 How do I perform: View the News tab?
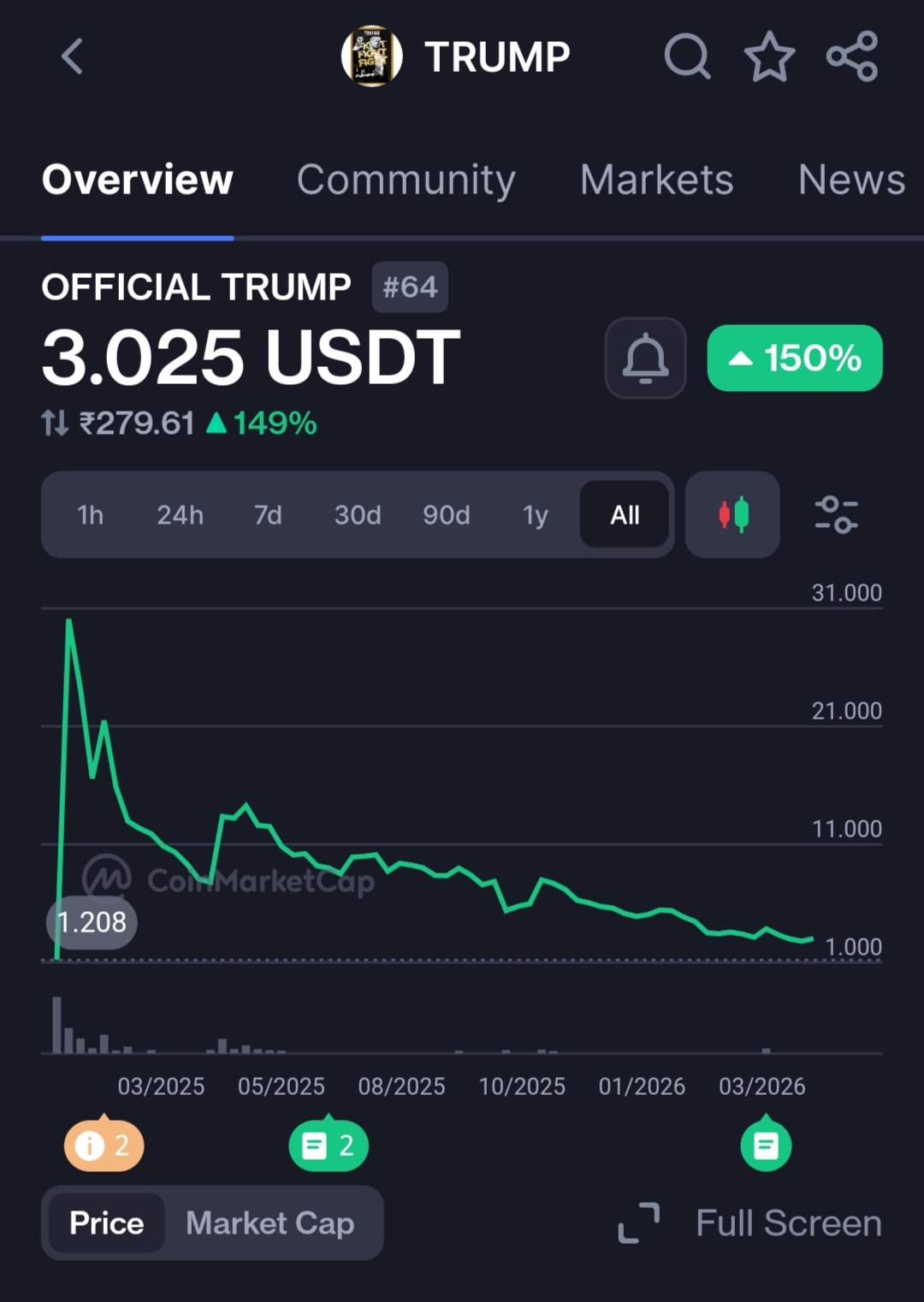(x=850, y=180)
